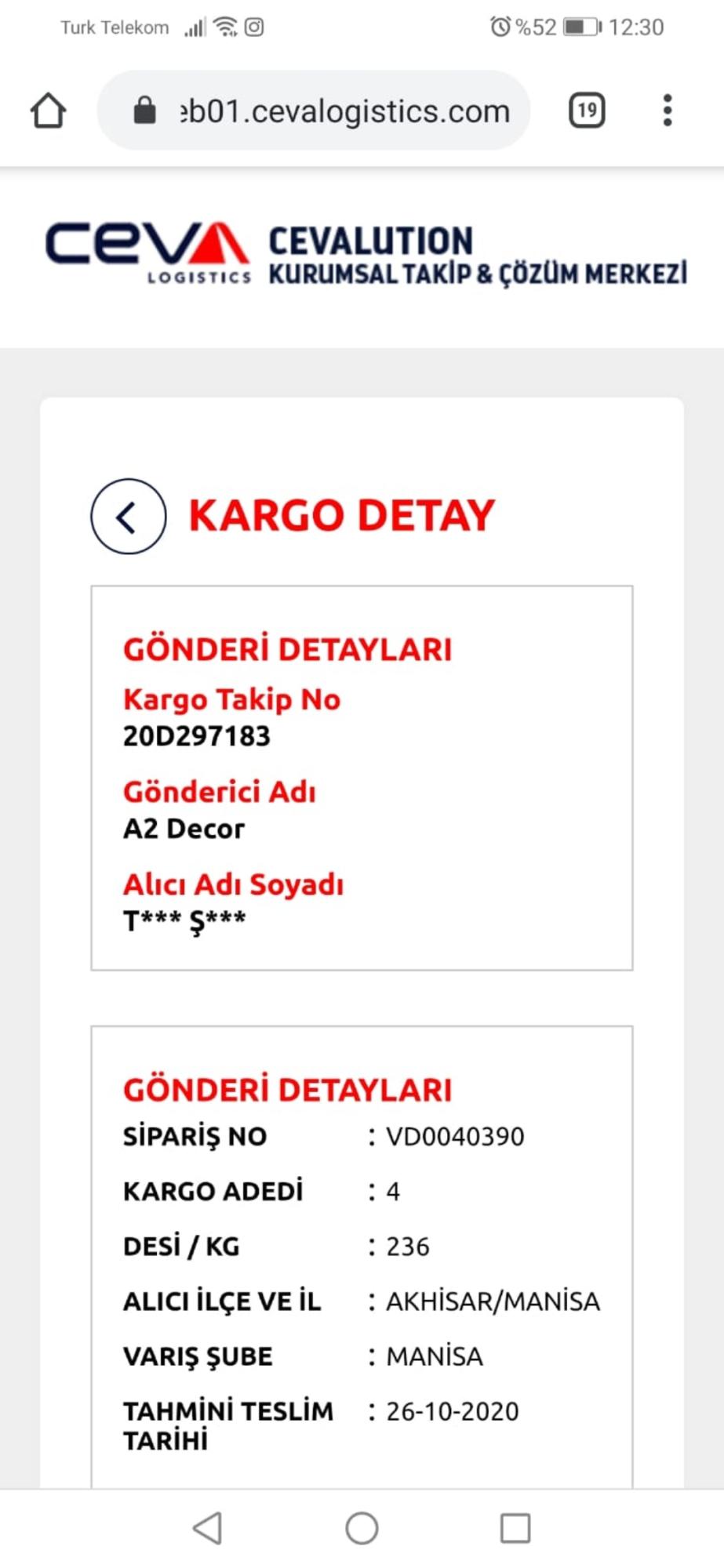724x1568 pixels.
Task: Tap the system back button
Action: coord(208,1528)
